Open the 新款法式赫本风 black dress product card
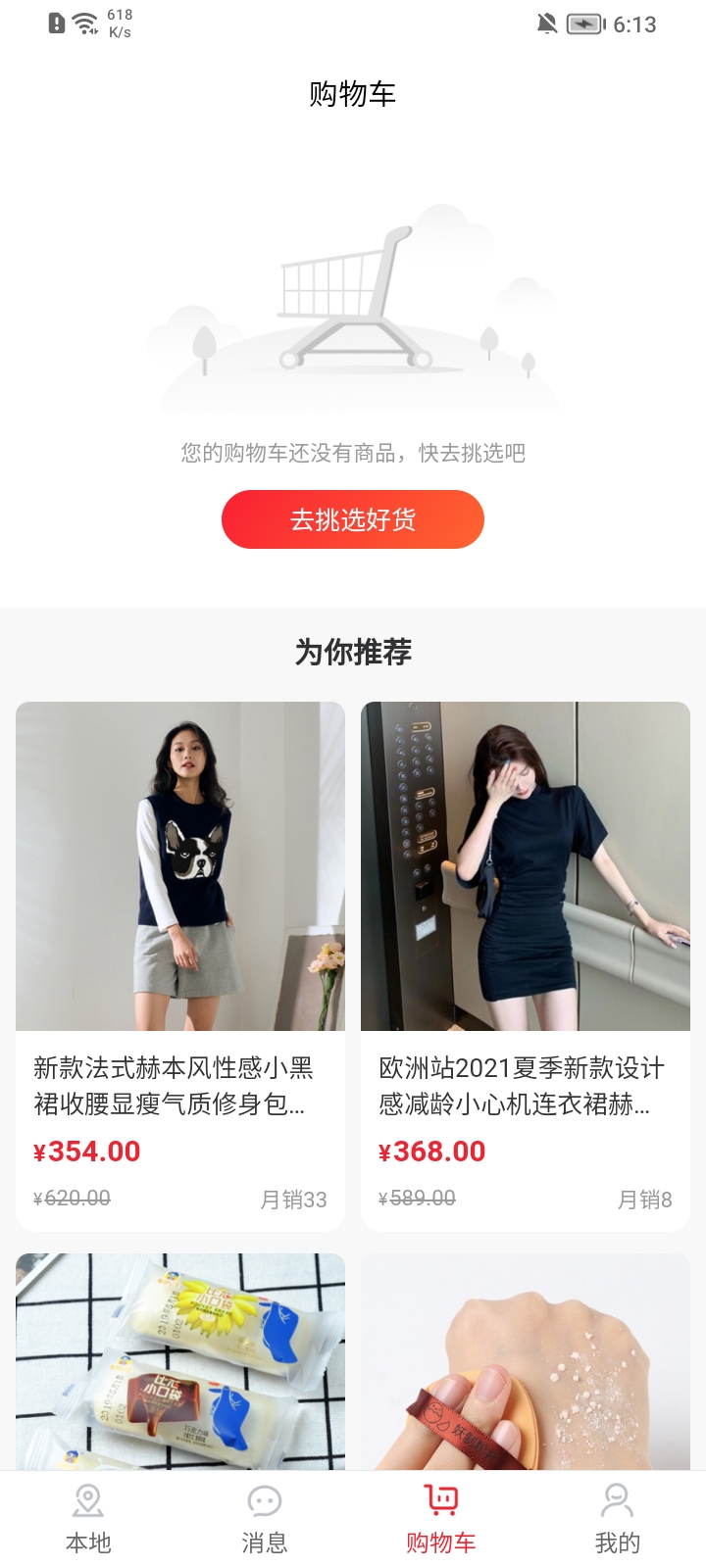This screenshot has width=706, height=1568. 180,965
